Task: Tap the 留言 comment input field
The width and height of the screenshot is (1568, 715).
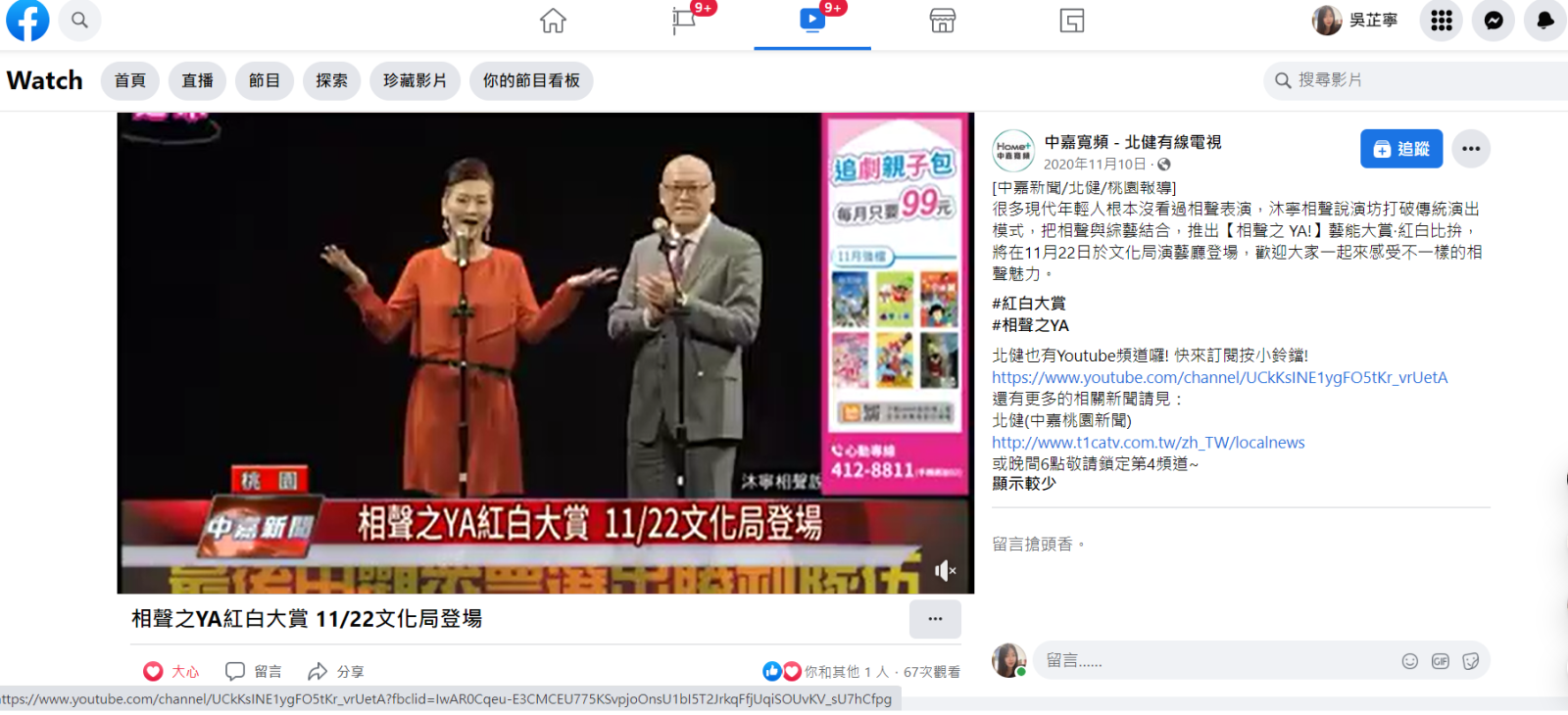Action: pos(1215,660)
